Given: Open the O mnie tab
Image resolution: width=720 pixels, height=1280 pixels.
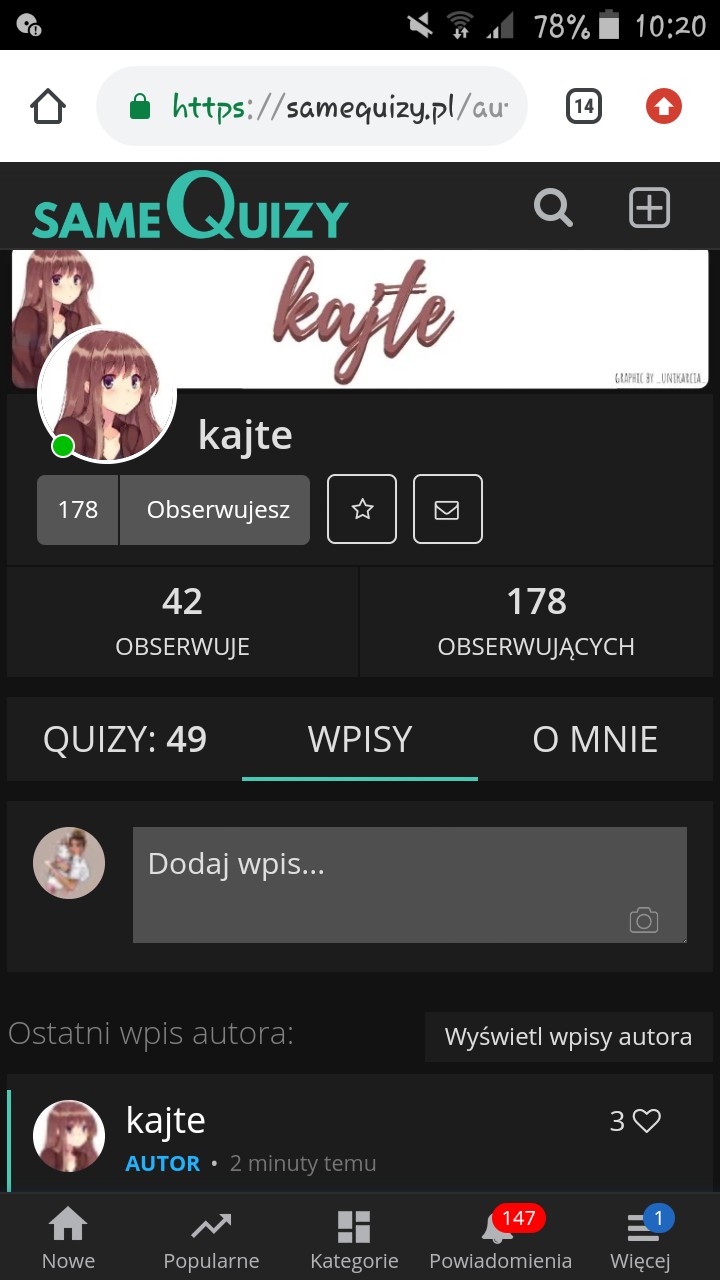Looking at the screenshot, I should [x=595, y=740].
